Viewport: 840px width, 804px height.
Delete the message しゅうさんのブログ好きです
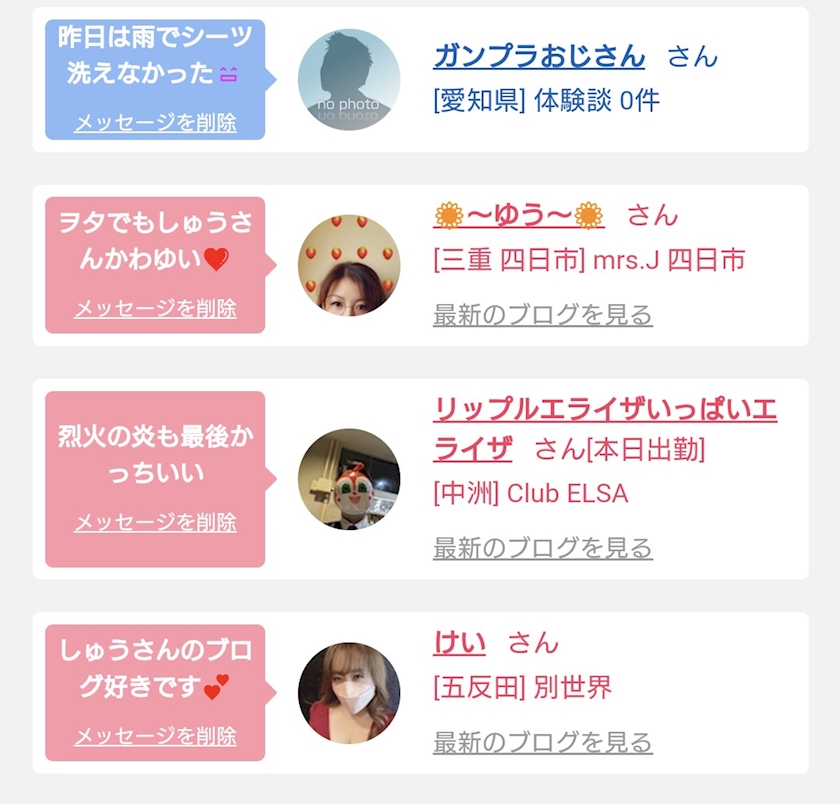pos(155,736)
